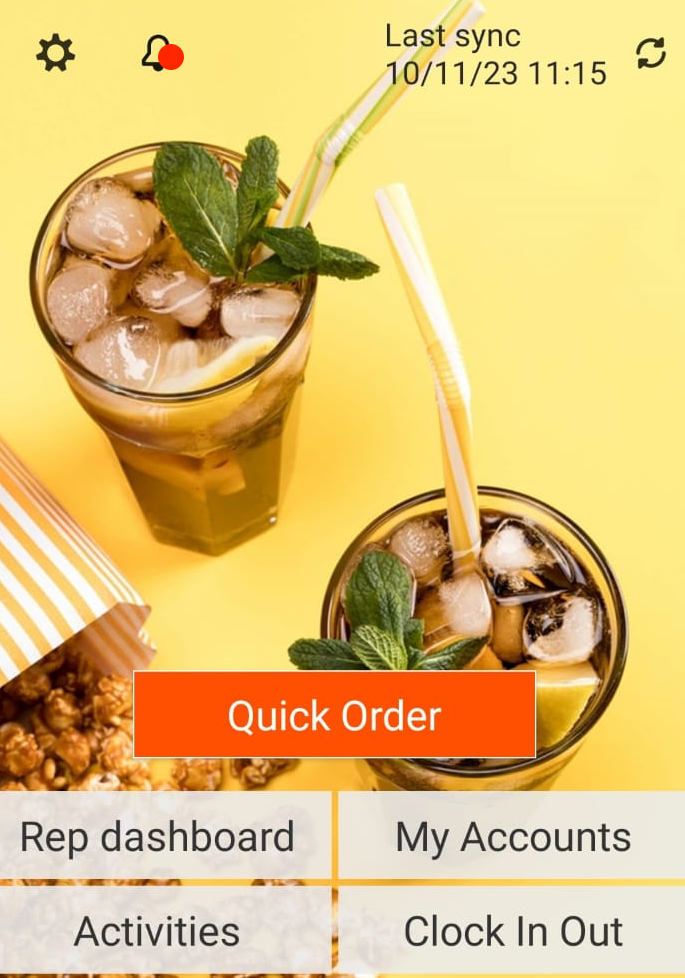
Task: Tap the sync refresh icon
Action: pos(651,53)
